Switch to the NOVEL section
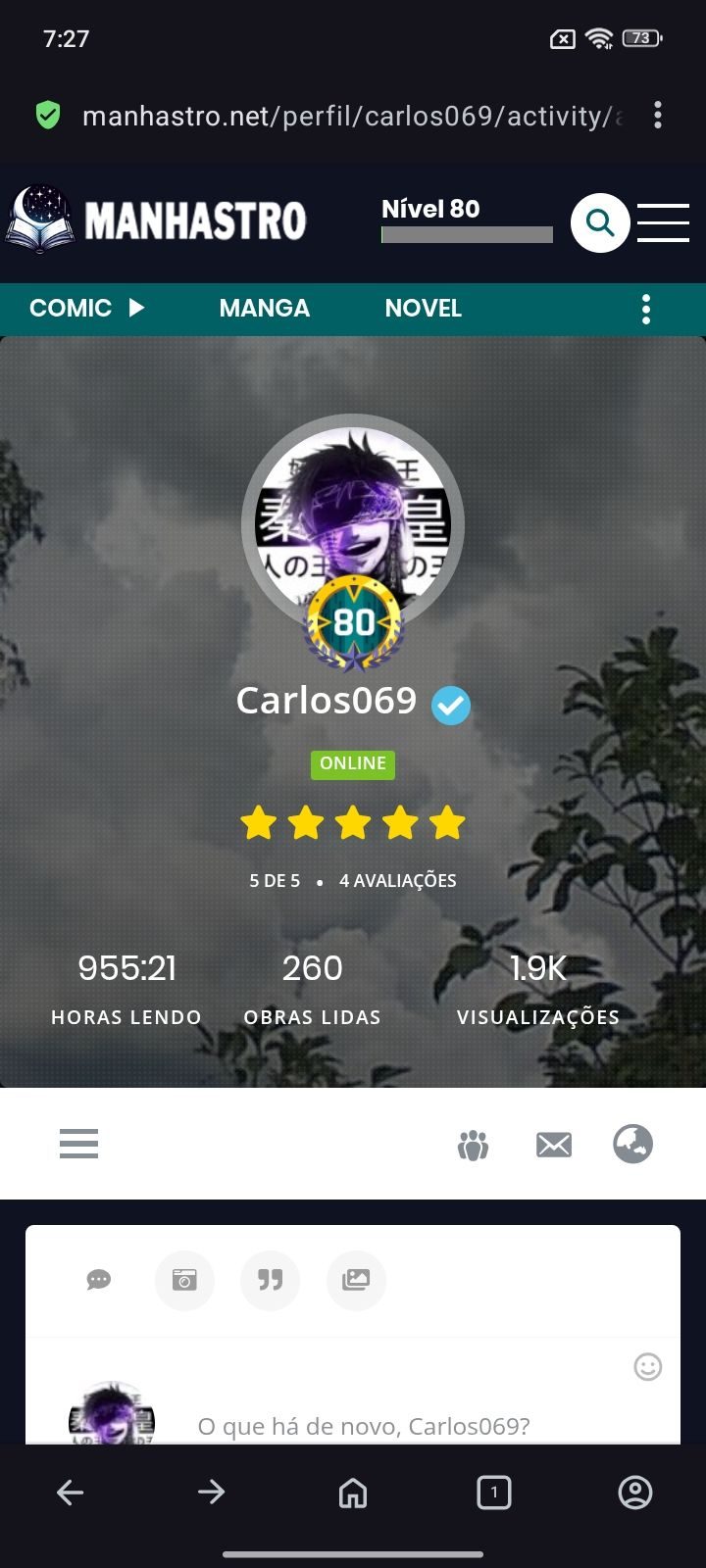Viewport: 706px width, 1568px height. click(x=423, y=308)
